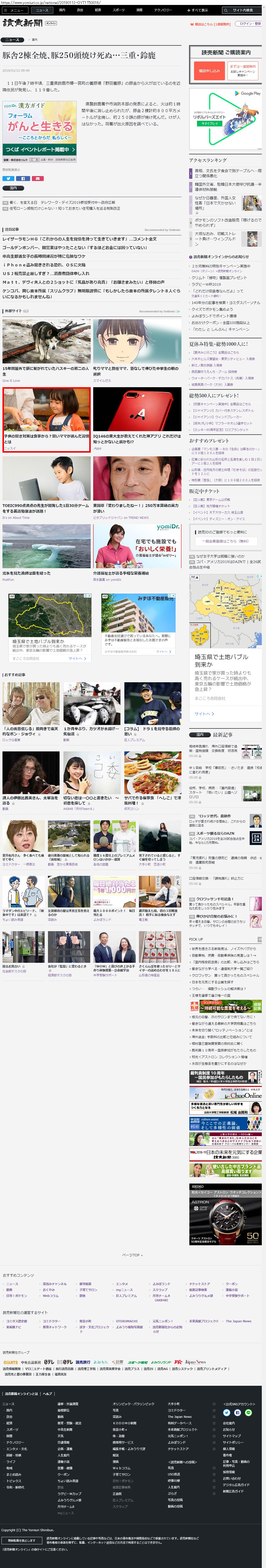
Task: Open the 中央公論新社 group link
Action: 30,1362
